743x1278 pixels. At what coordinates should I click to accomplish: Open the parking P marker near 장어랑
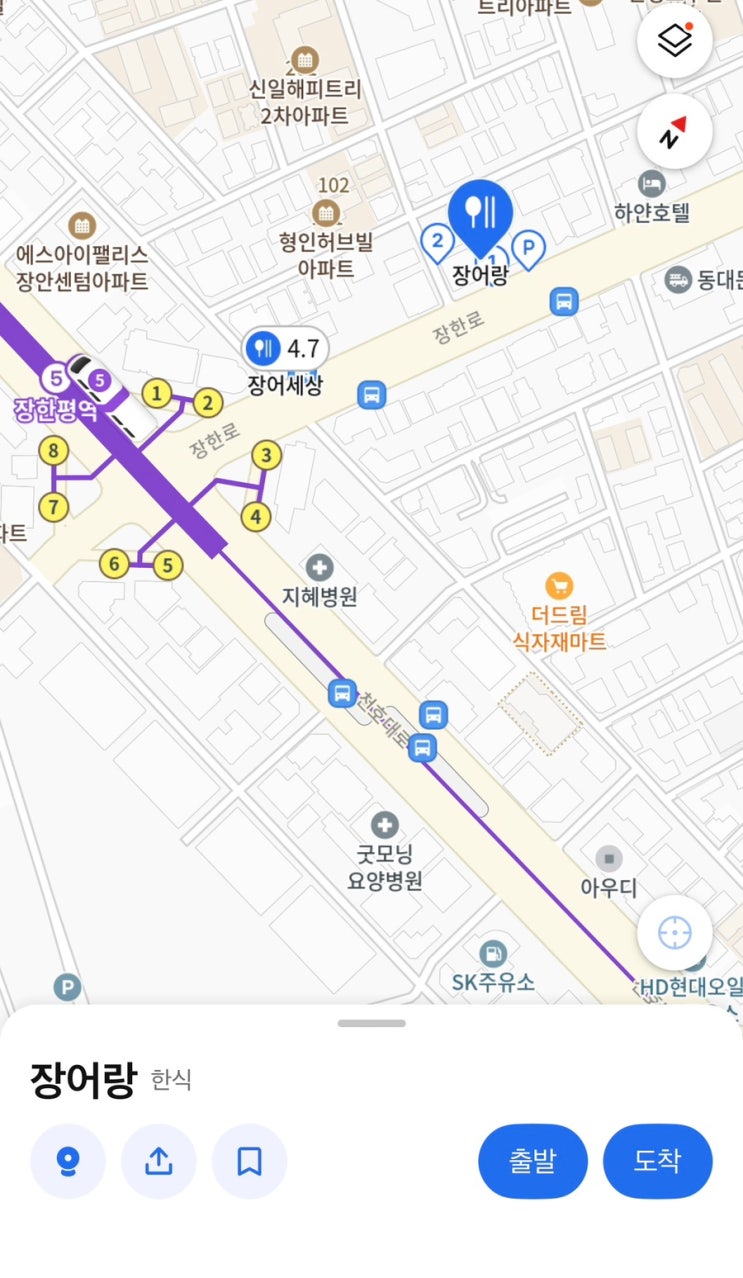(x=528, y=248)
